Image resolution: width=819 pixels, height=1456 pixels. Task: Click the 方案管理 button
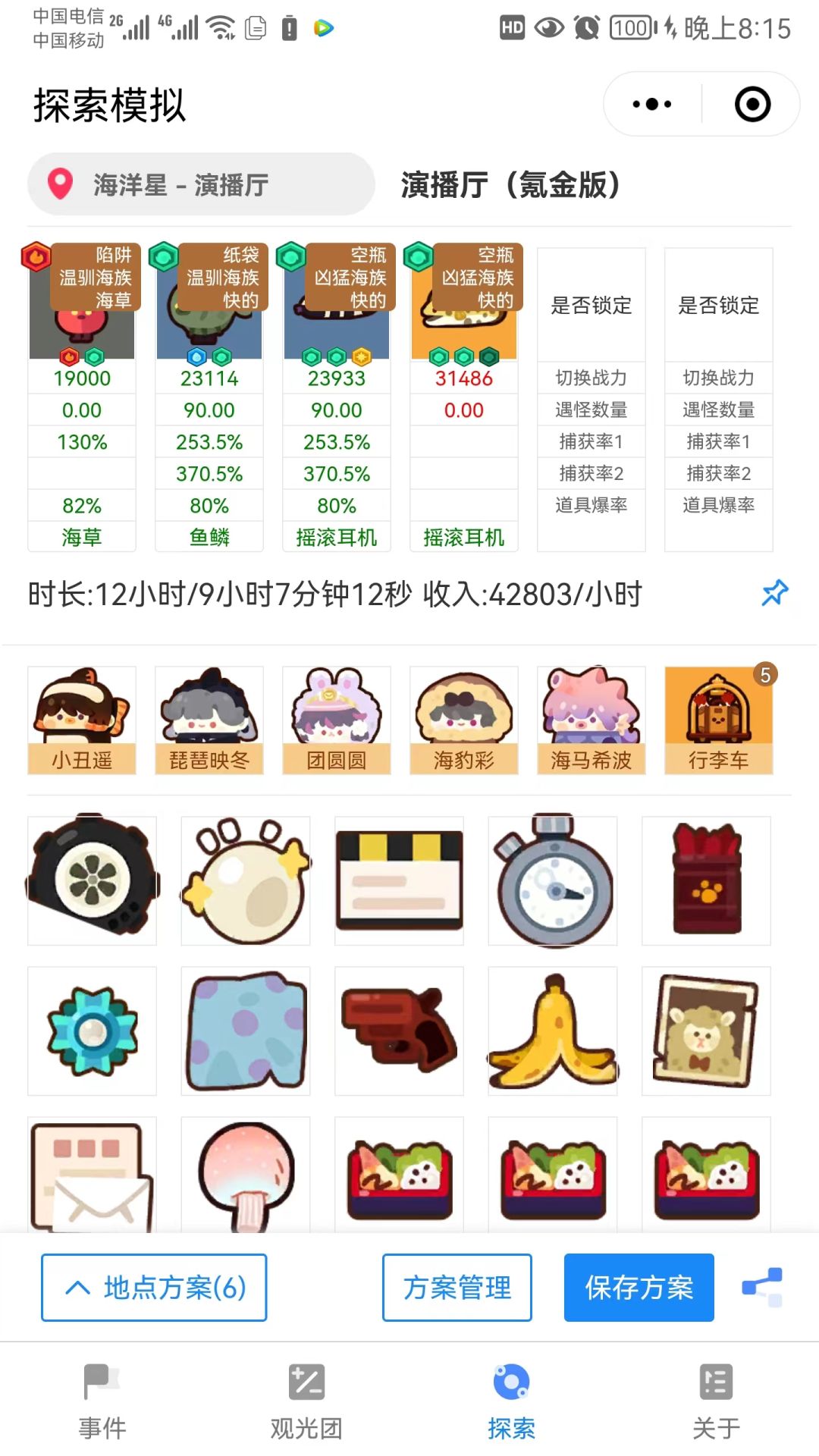pos(457,1287)
